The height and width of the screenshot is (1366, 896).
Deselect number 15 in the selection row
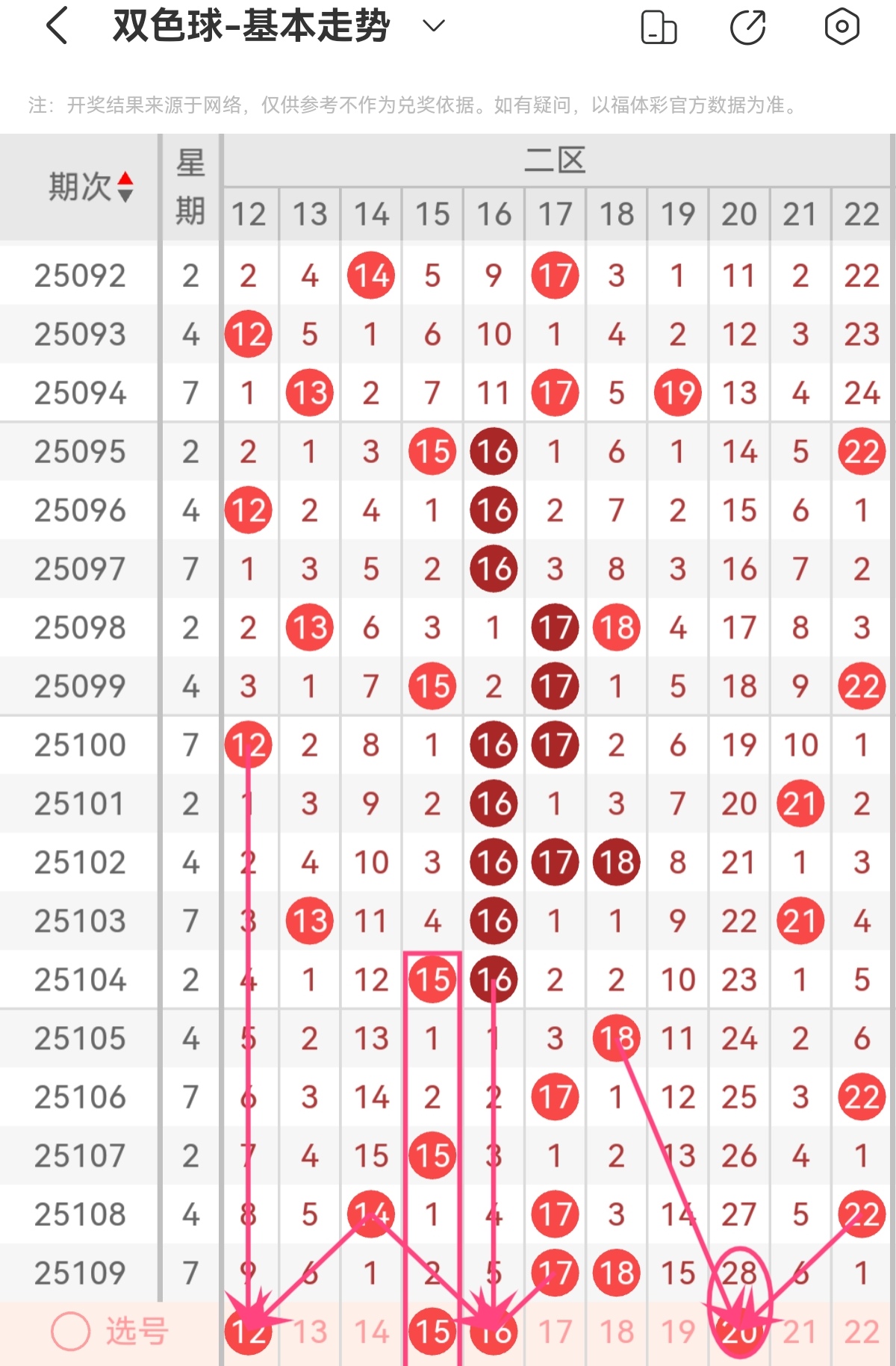[432, 1332]
